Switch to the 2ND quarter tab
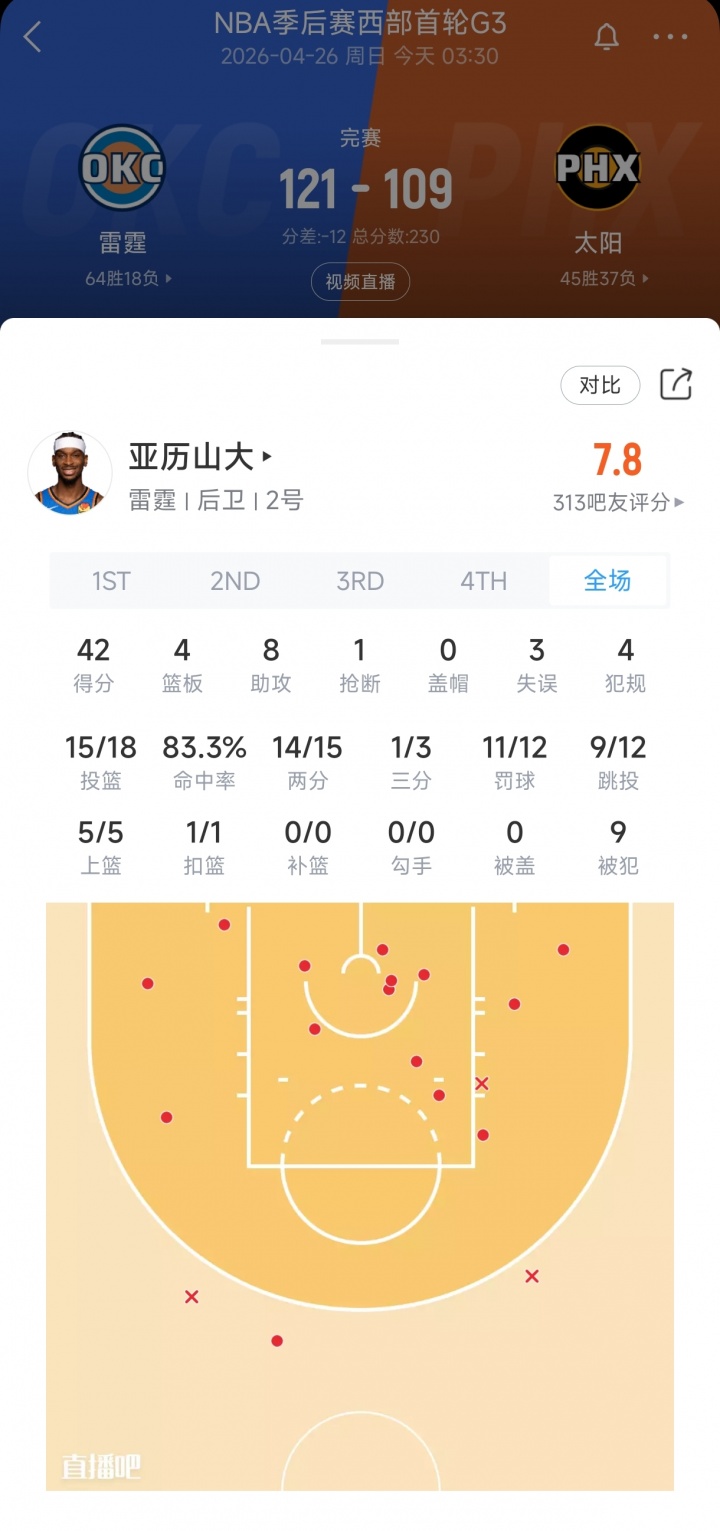The image size is (720, 1531). pyautogui.click(x=235, y=581)
